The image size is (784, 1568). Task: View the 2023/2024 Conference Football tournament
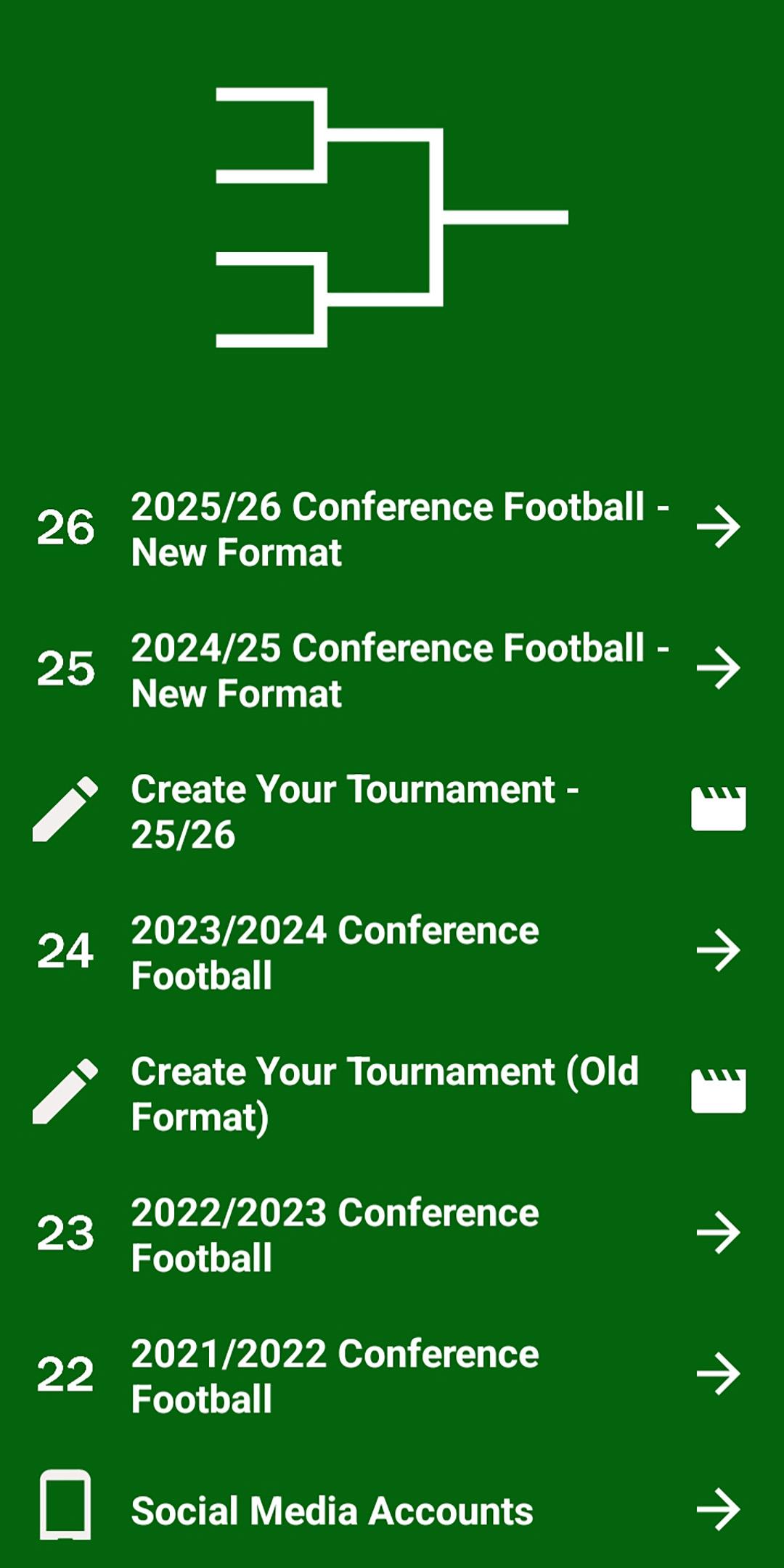tap(392, 952)
